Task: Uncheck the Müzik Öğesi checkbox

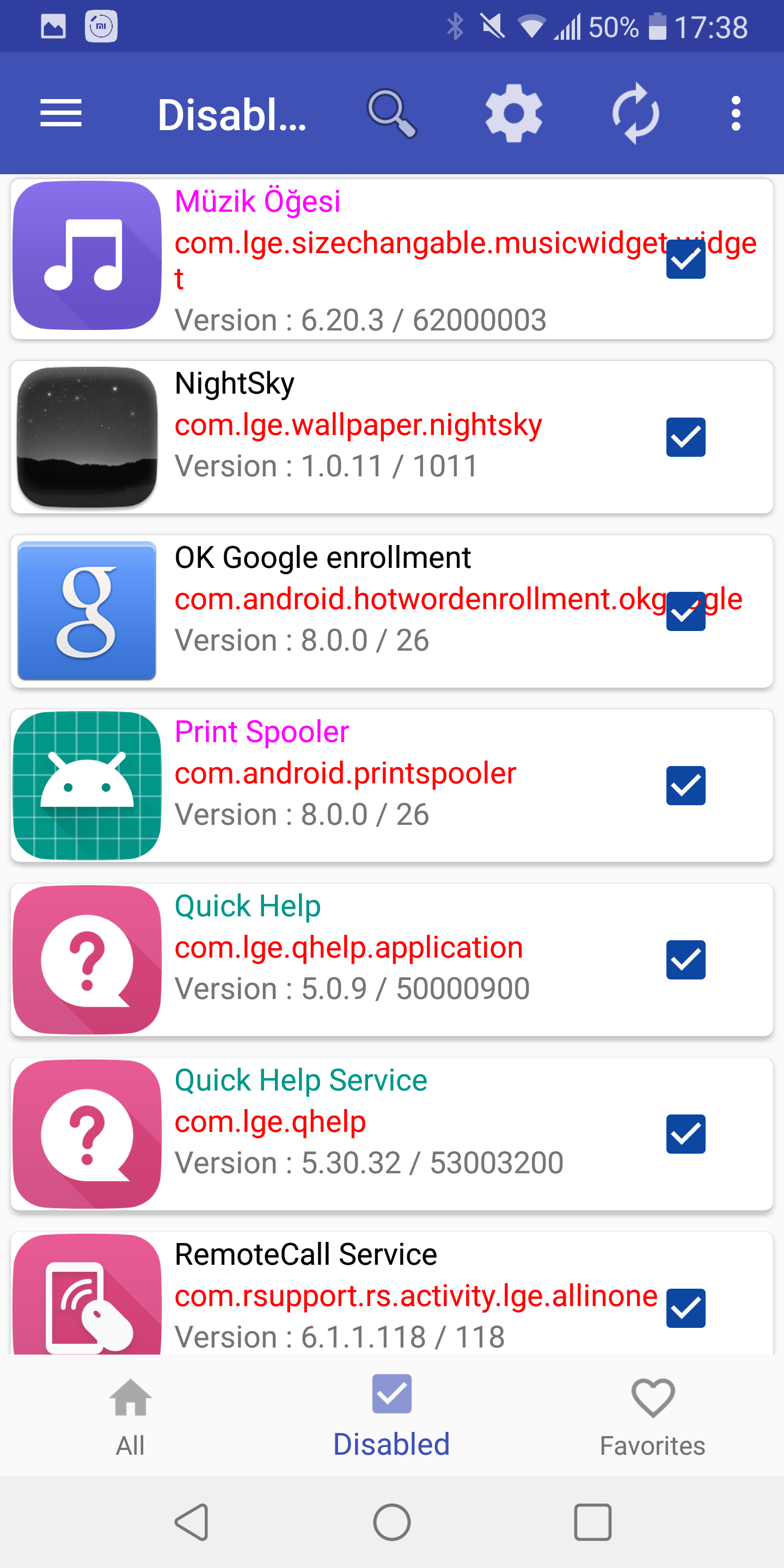Action: point(685,259)
